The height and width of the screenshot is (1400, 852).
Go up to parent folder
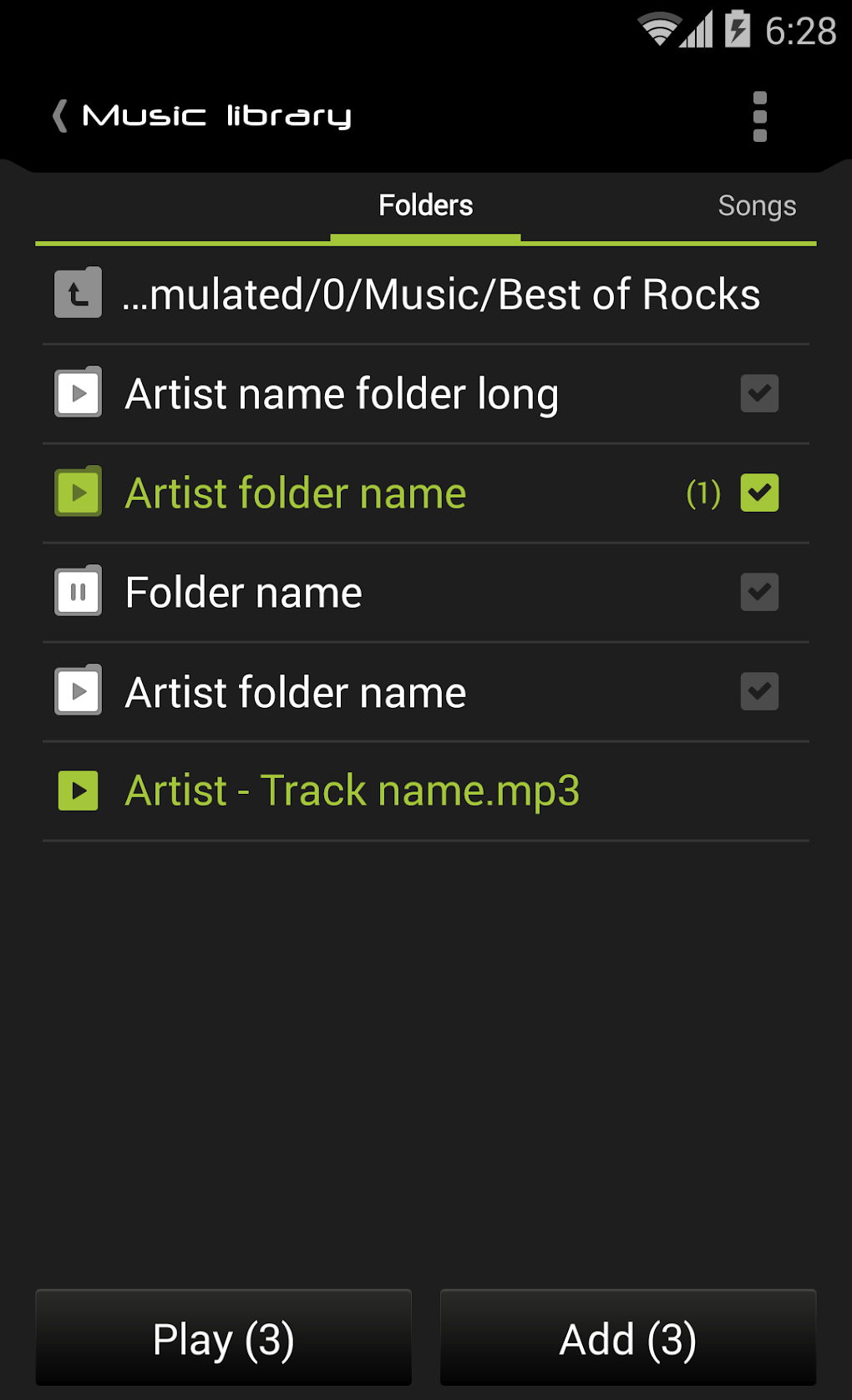(x=79, y=293)
